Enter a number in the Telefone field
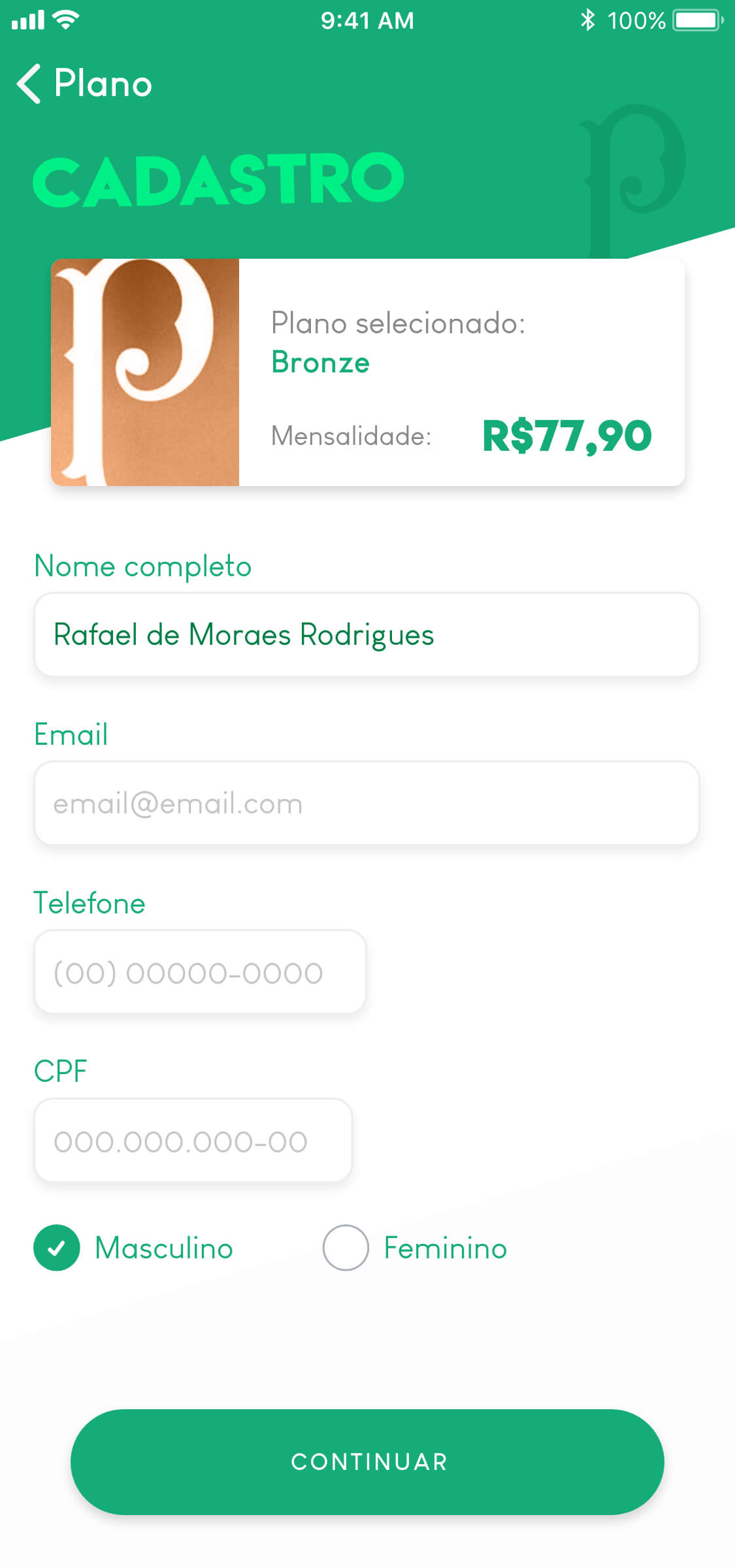The width and height of the screenshot is (735, 1568). pos(200,972)
